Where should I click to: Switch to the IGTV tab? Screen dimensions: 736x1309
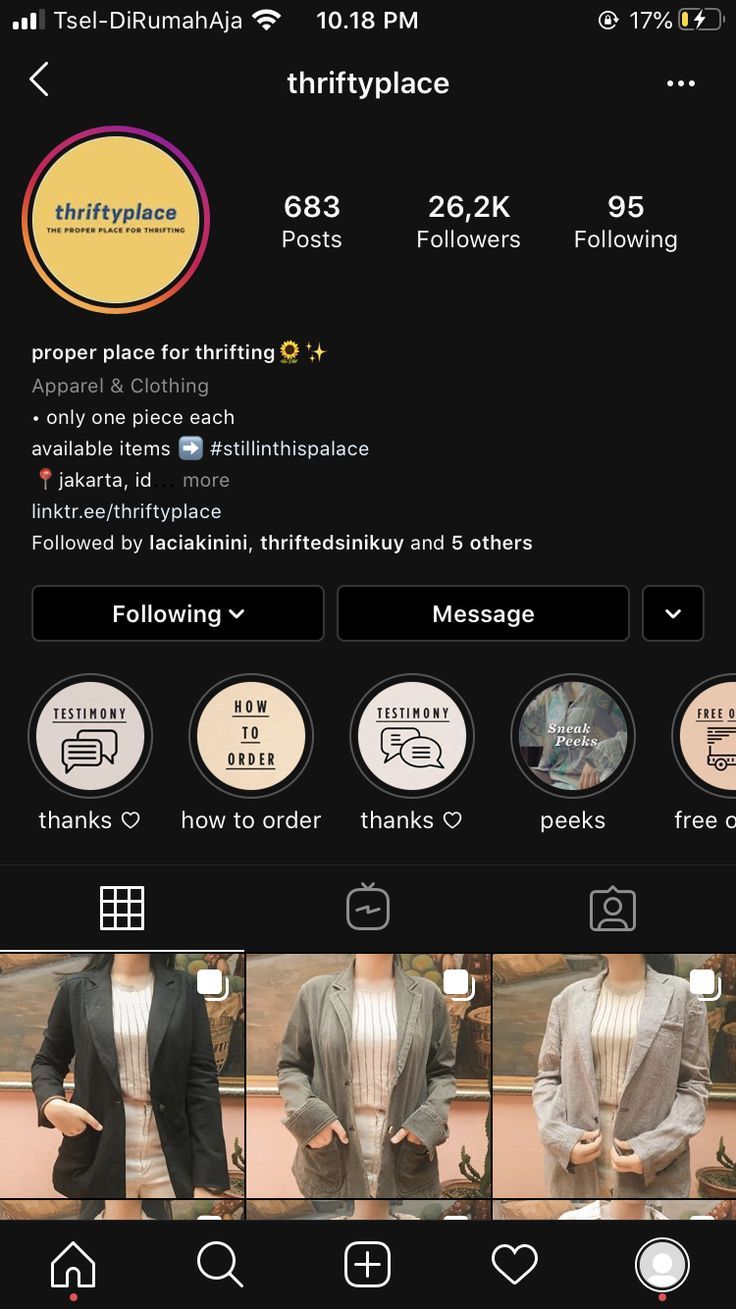(x=368, y=908)
